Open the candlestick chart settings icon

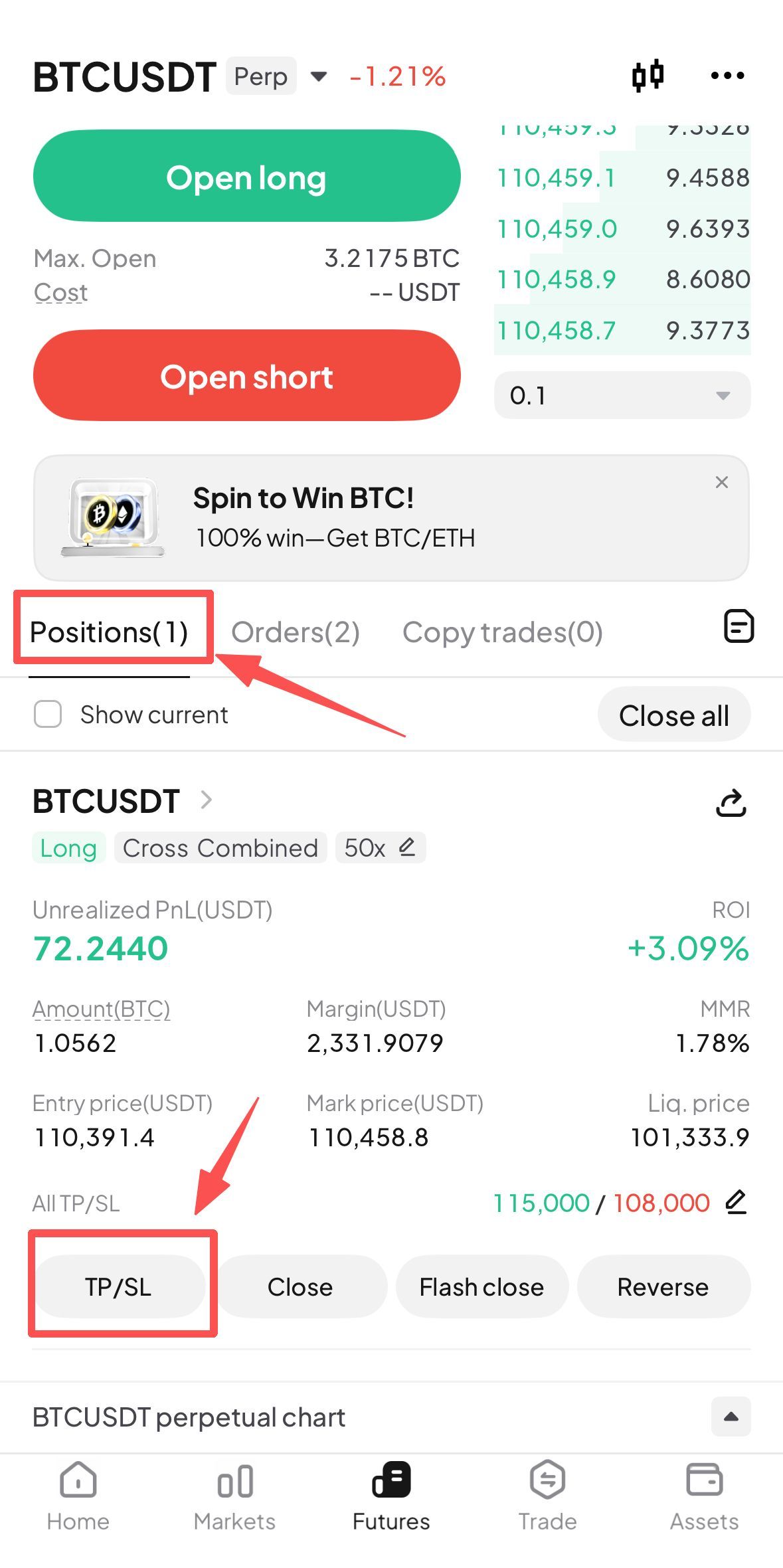point(649,75)
